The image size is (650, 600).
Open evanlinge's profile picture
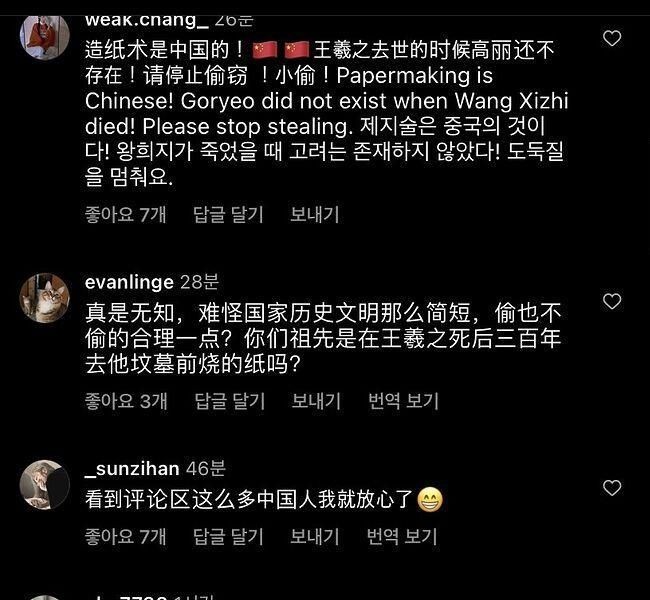45,297
